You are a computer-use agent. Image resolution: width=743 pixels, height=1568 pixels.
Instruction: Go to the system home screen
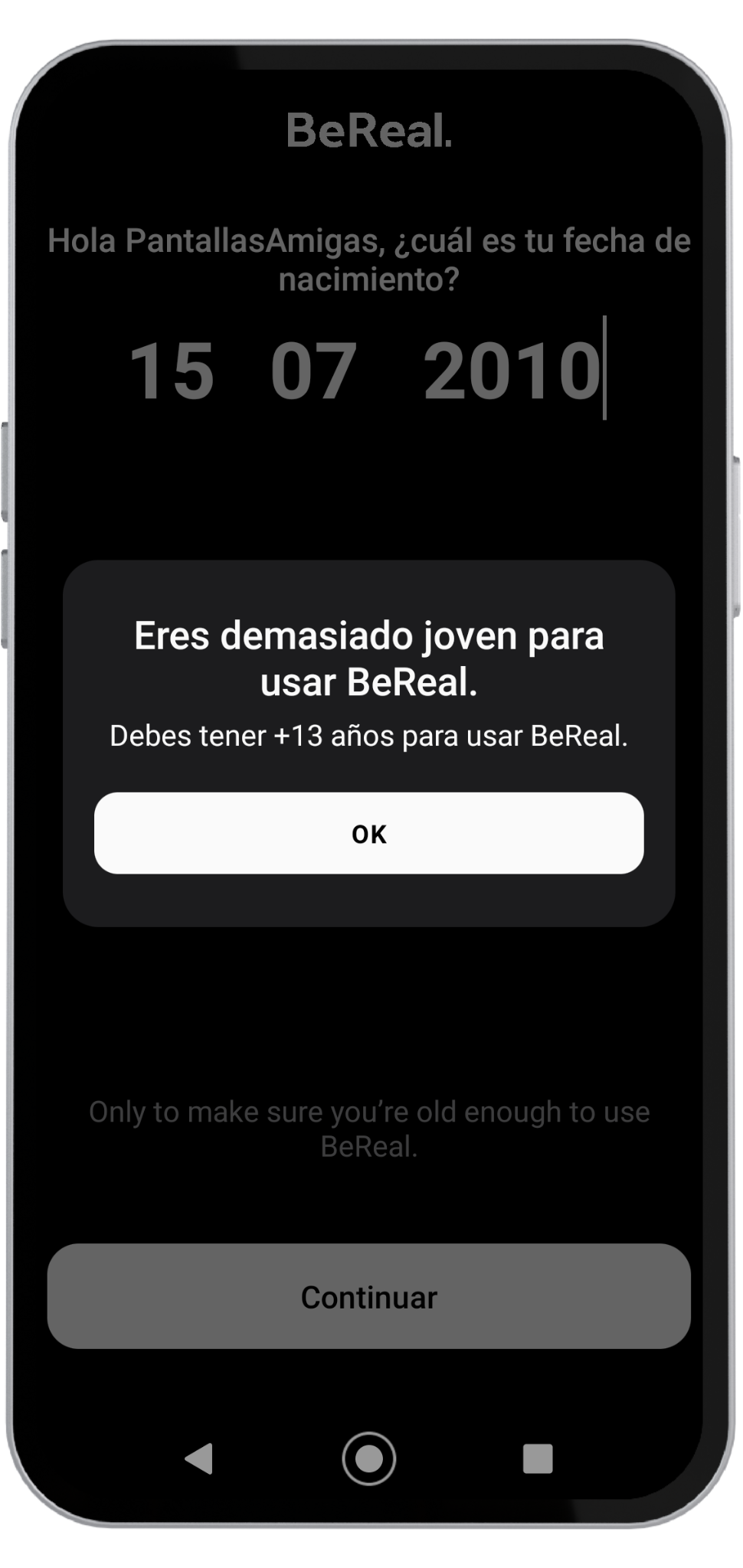click(368, 1459)
